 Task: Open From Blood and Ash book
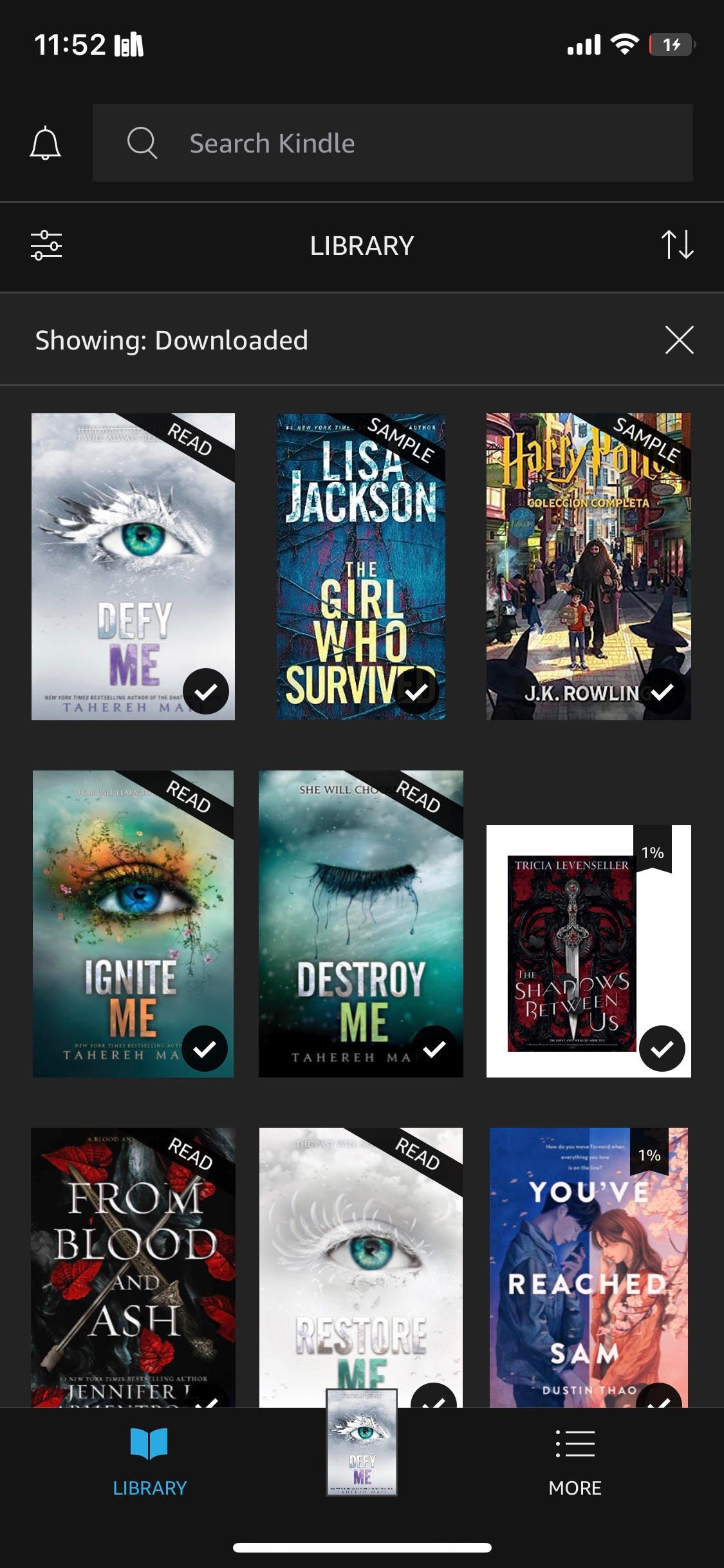(x=133, y=1265)
